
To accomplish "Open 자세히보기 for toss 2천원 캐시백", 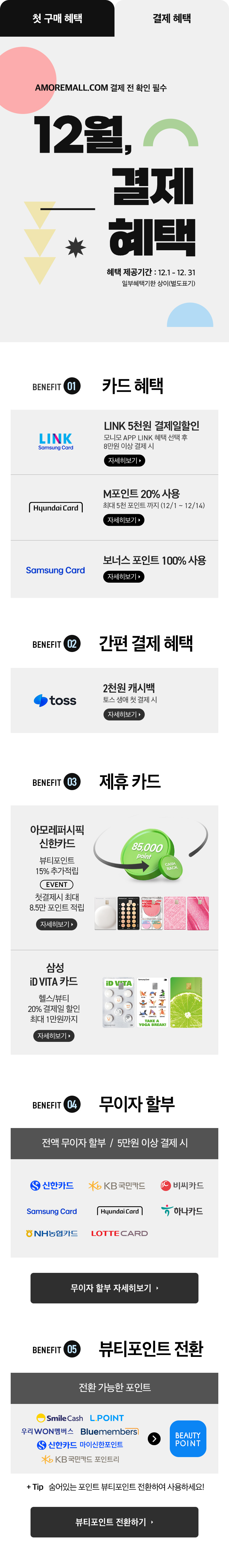I will pyautogui.click(x=124, y=714).
